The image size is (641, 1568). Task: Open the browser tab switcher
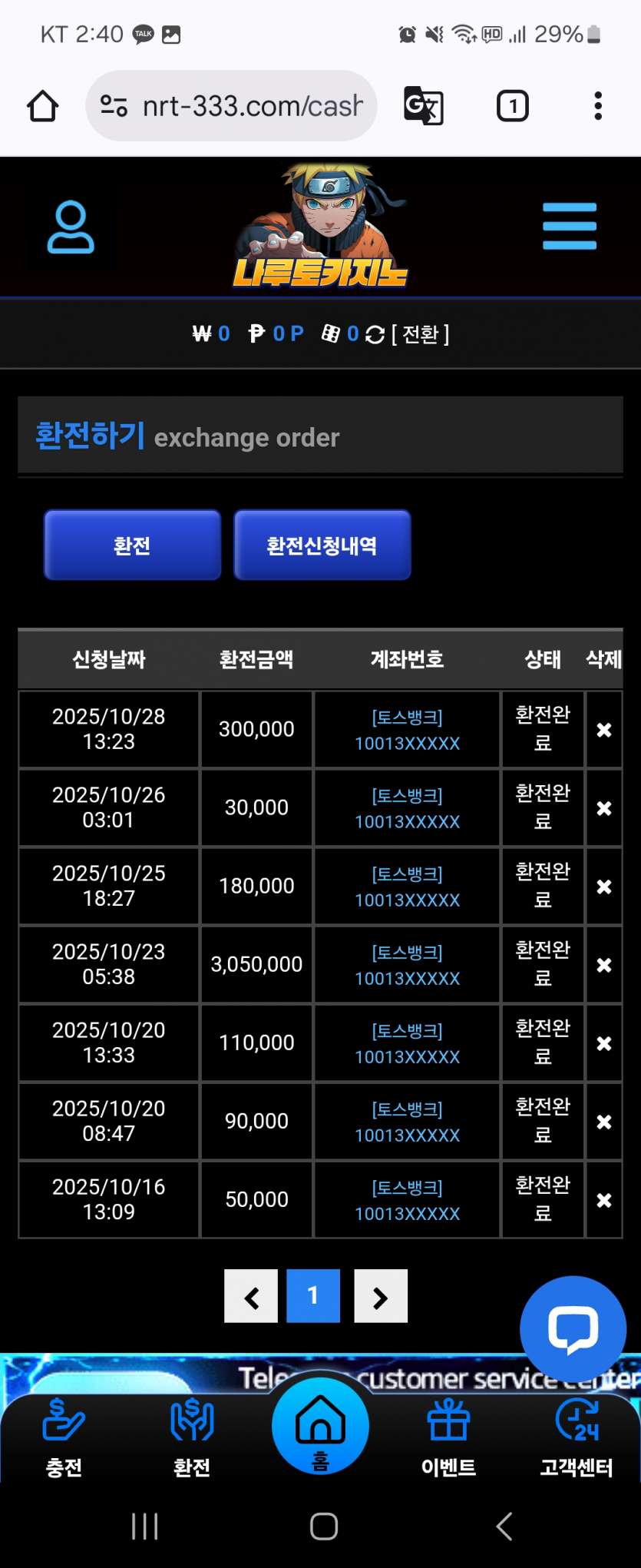tap(512, 106)
